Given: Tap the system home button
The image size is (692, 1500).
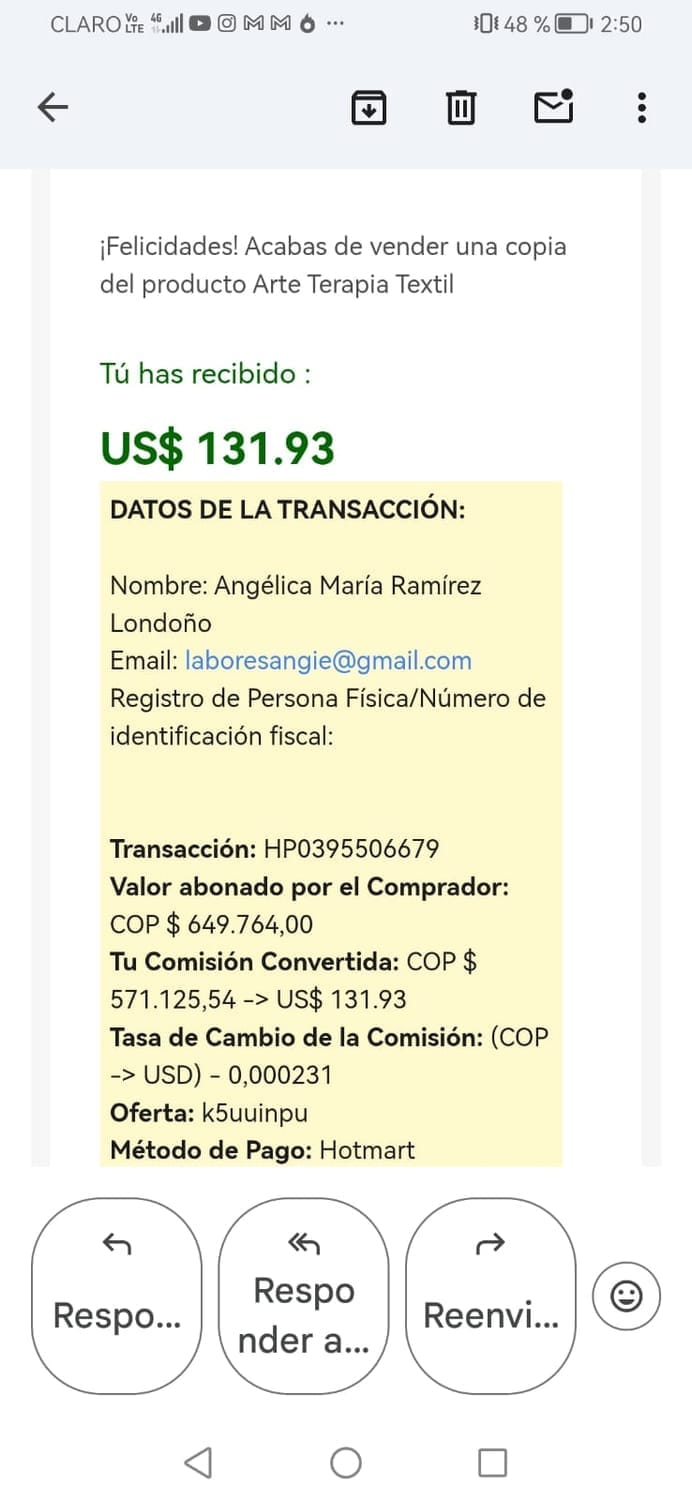Looking at the screenshot, I should pos(346,1463).
